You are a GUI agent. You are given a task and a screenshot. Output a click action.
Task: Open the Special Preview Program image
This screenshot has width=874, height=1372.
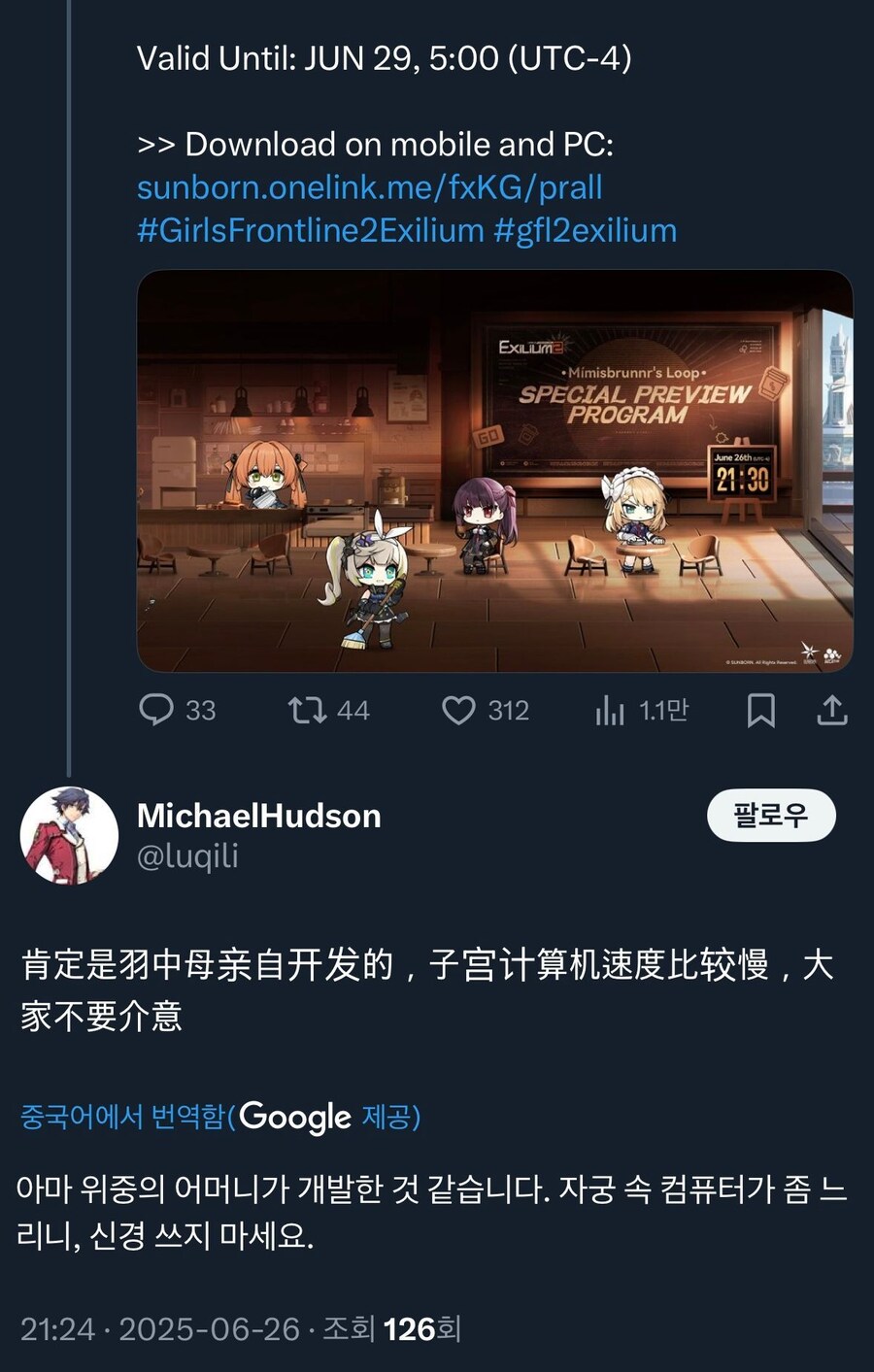coord(495,471)
